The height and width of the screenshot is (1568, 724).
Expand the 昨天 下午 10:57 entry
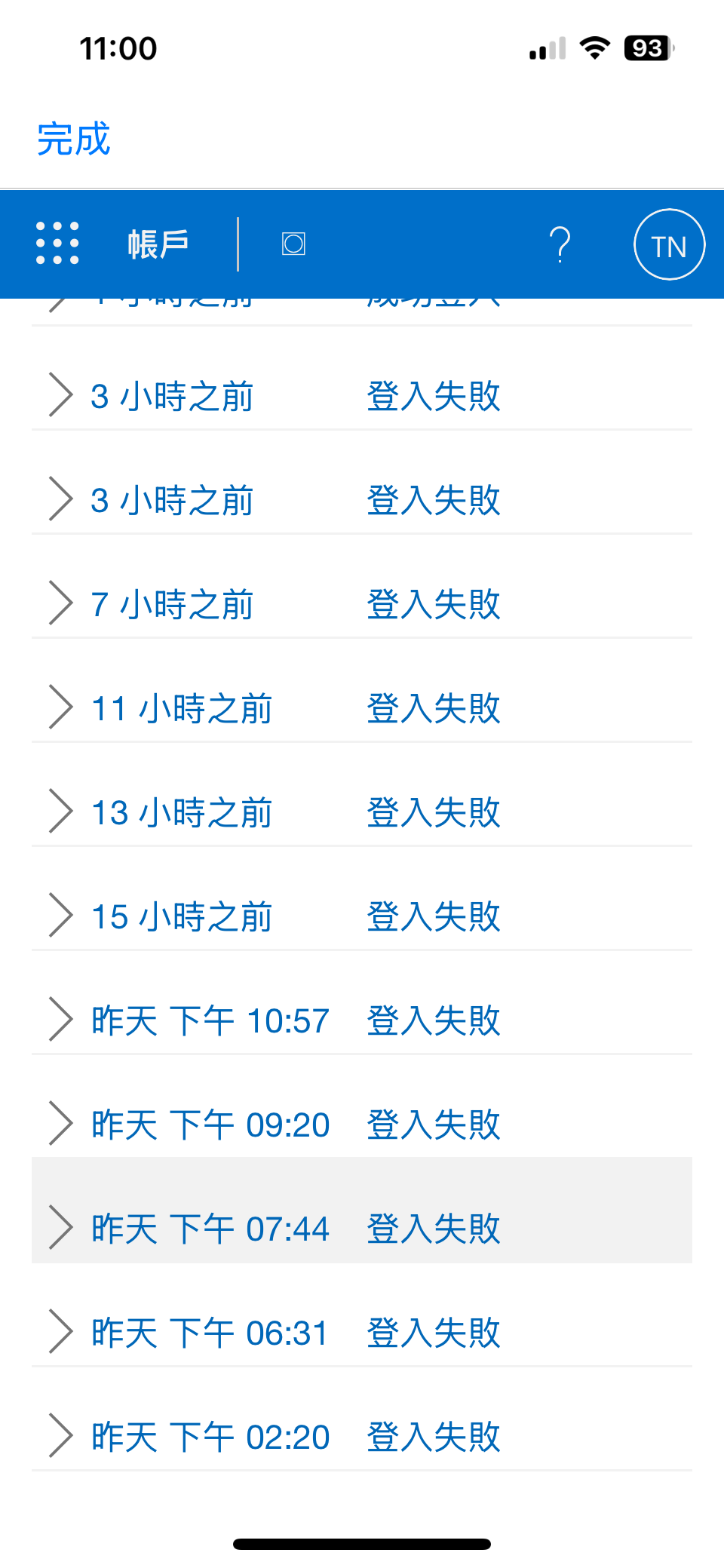362,1020
